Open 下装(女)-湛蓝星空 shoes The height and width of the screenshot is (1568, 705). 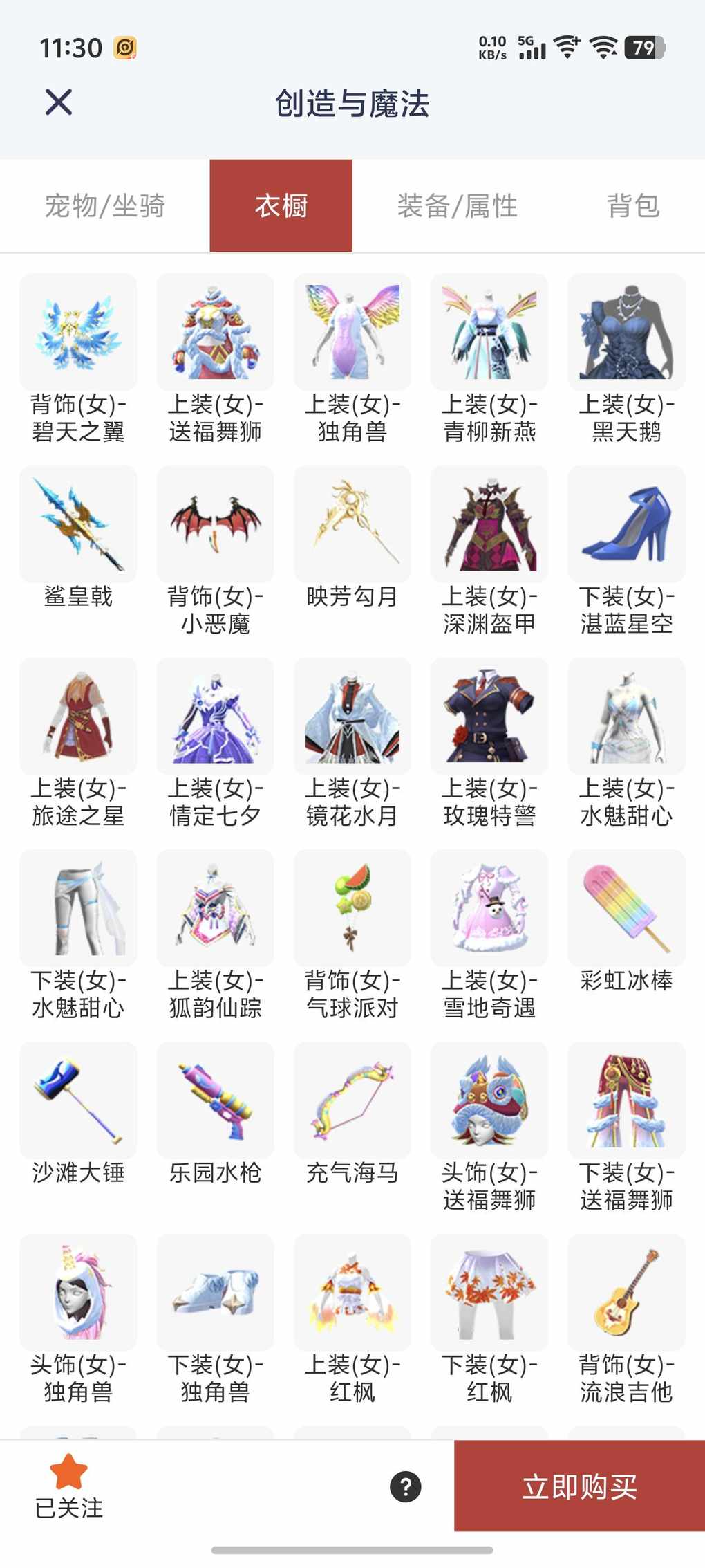[x=626, y=524]
